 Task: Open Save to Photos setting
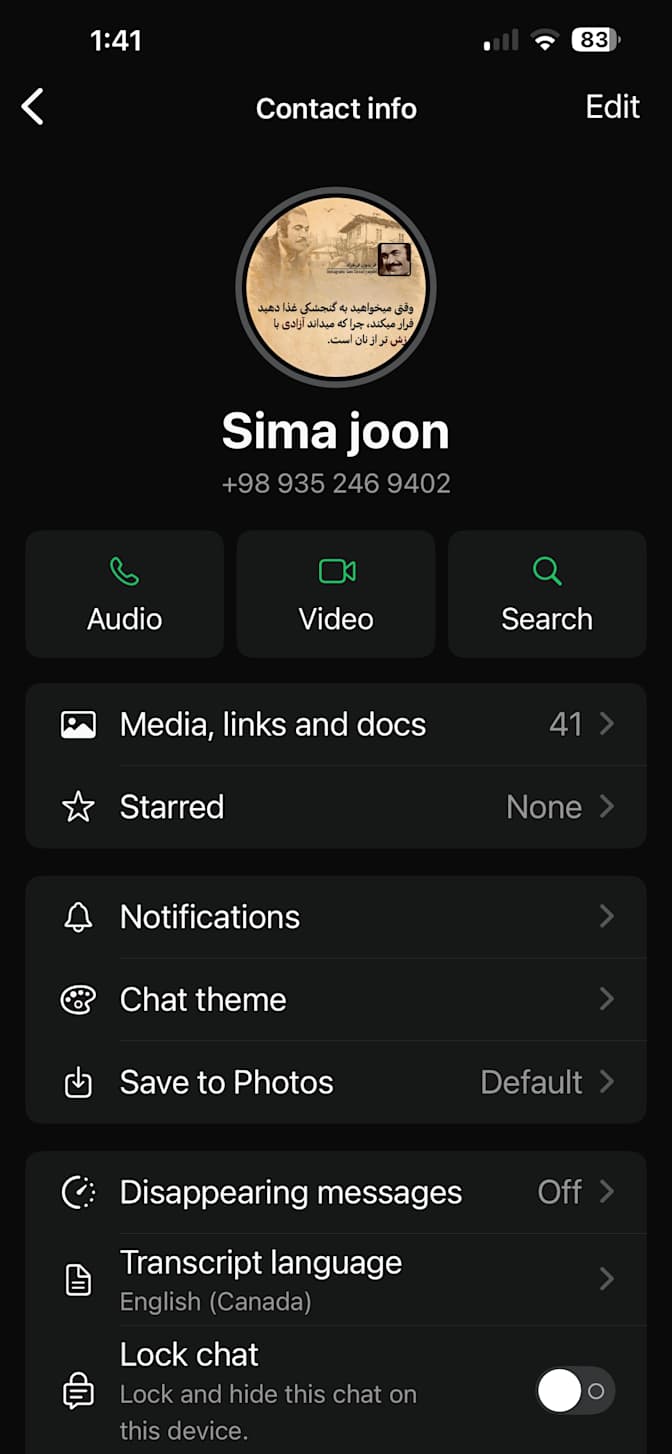(336, 1082)
